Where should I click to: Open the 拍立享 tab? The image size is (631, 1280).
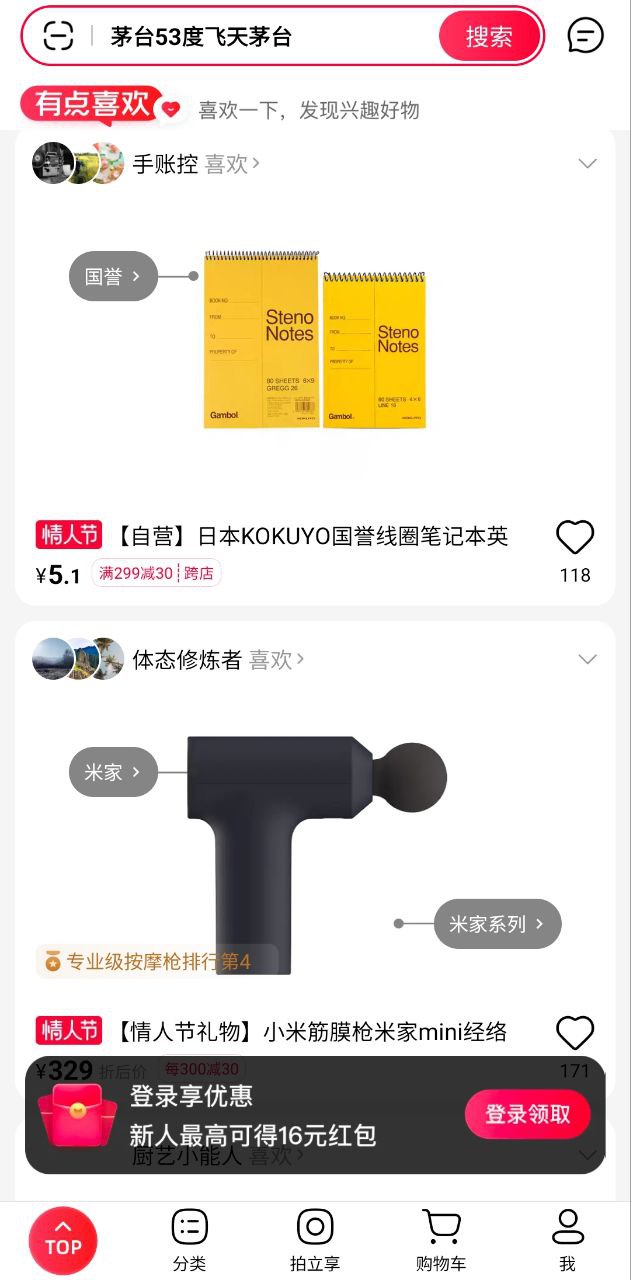point(315,1240)
